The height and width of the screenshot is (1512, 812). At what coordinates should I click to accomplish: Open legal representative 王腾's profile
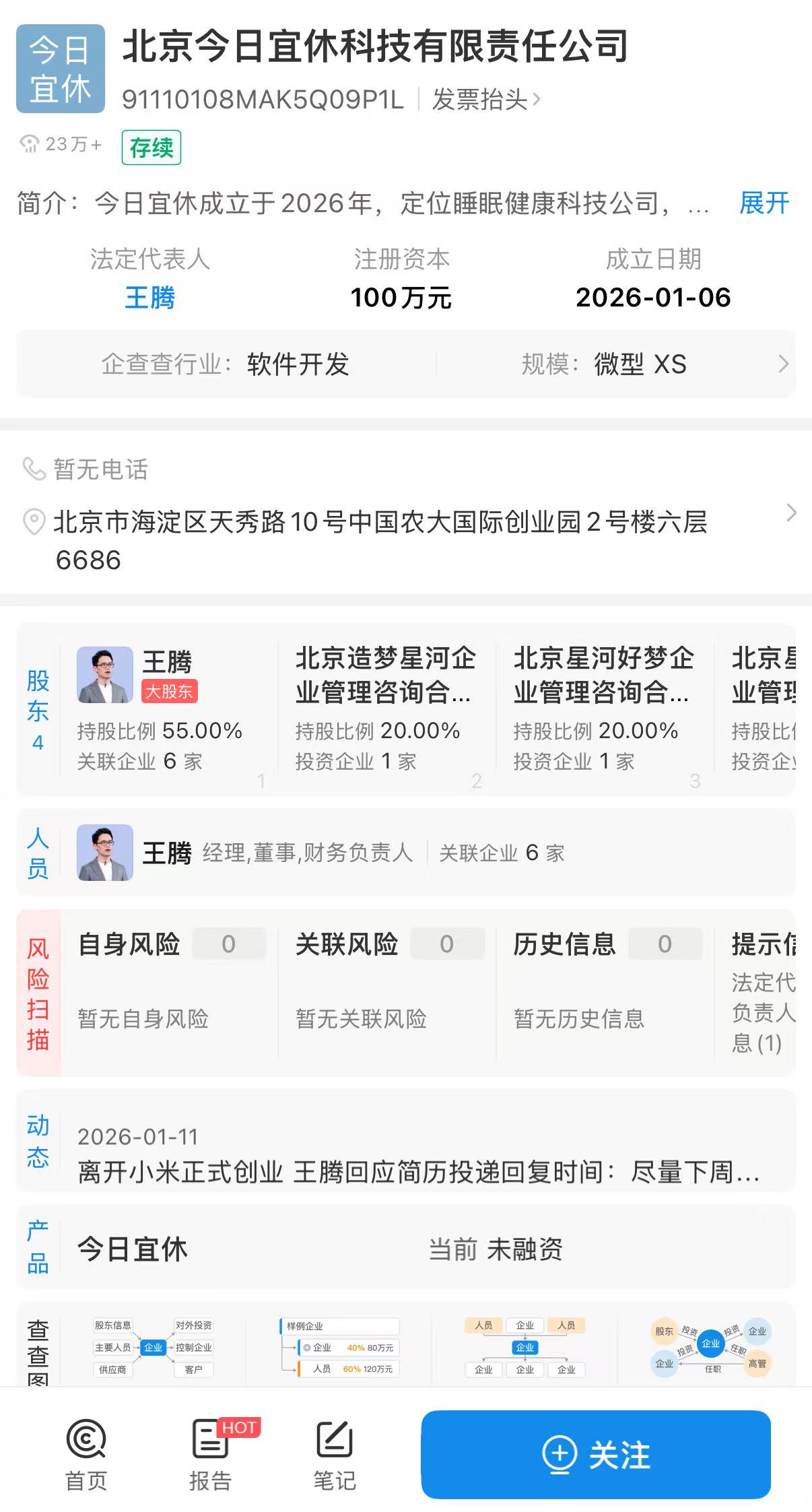tap(149, 297)
